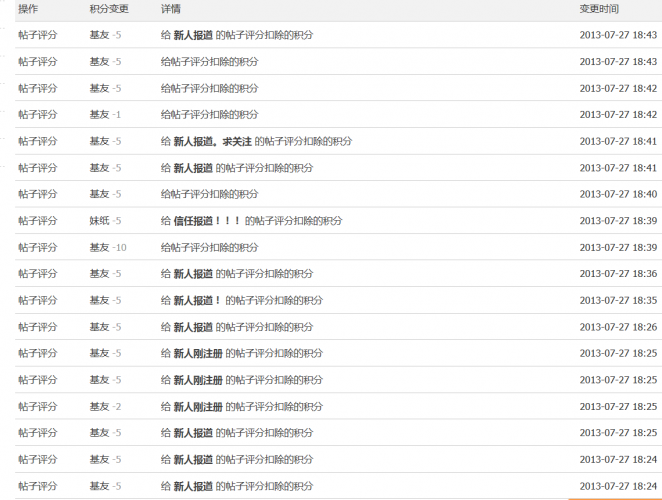The image size is (662, 500).
Task: Open 新人报道 thread logged at 18:26
Action: [193, 327]
